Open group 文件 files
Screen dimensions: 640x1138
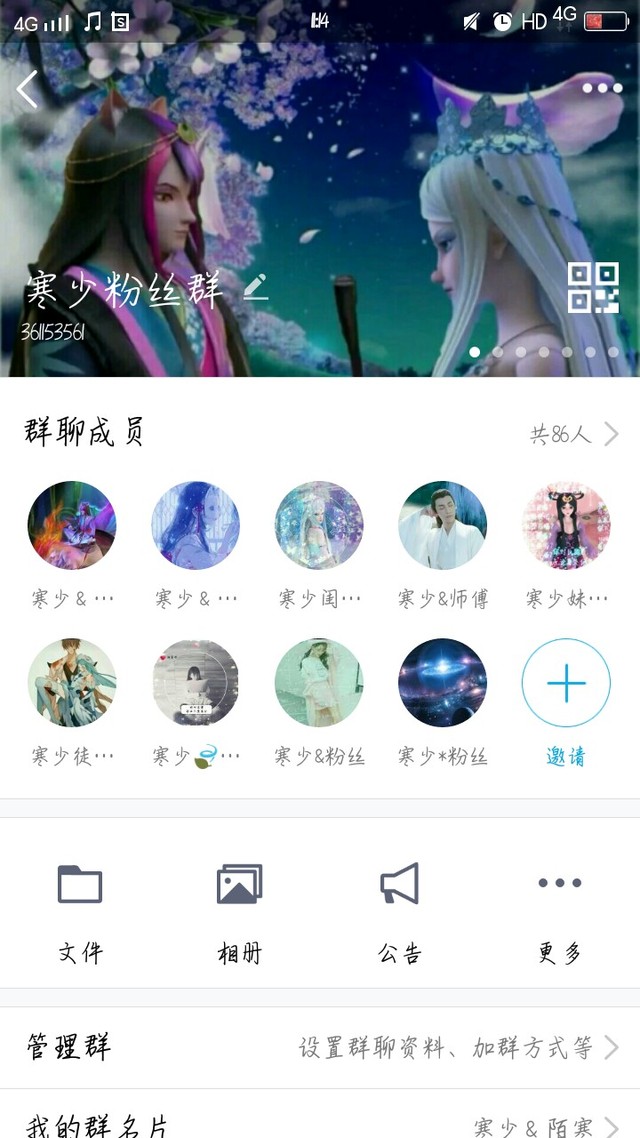pos(80,908)
